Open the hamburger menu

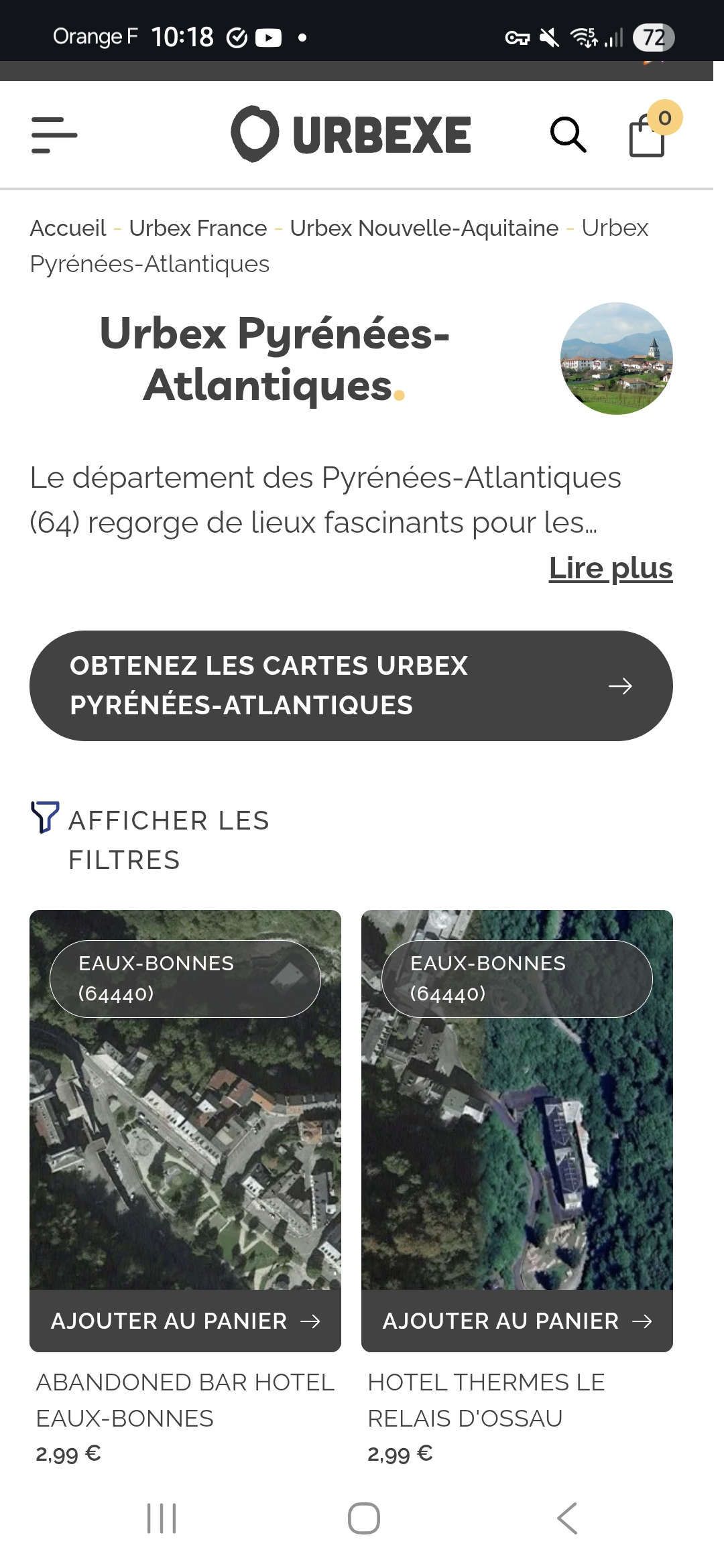point(54,135)
